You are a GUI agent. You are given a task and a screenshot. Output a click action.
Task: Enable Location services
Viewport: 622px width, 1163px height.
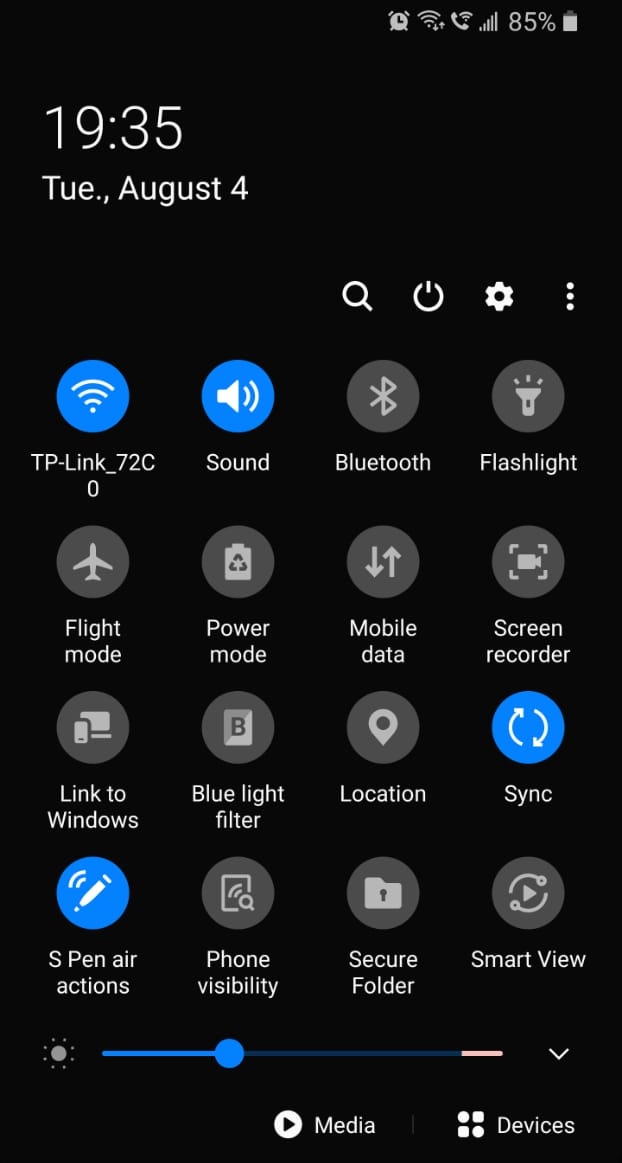(x=383, y=728)
